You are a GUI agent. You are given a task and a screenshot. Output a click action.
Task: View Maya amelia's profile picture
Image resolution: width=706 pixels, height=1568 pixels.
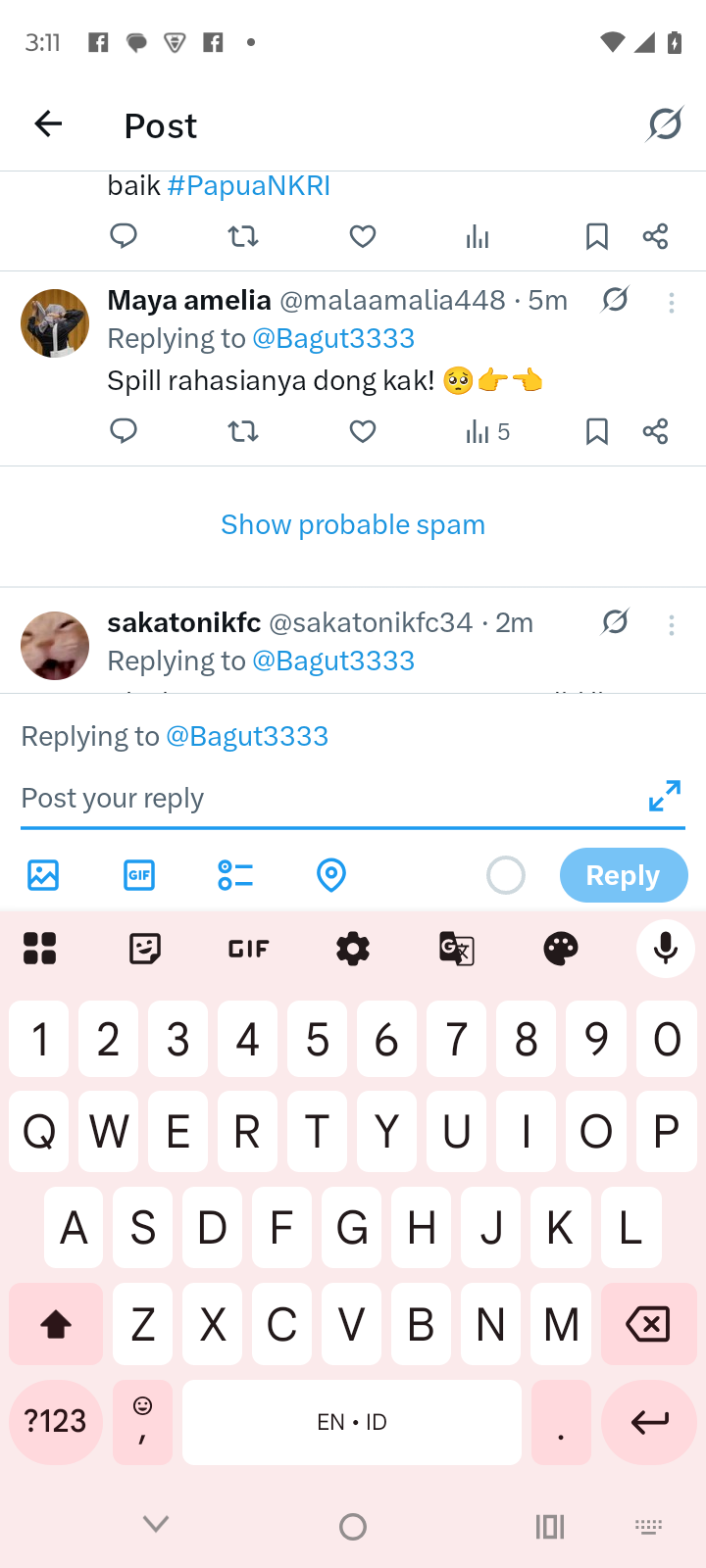(55, 323)
